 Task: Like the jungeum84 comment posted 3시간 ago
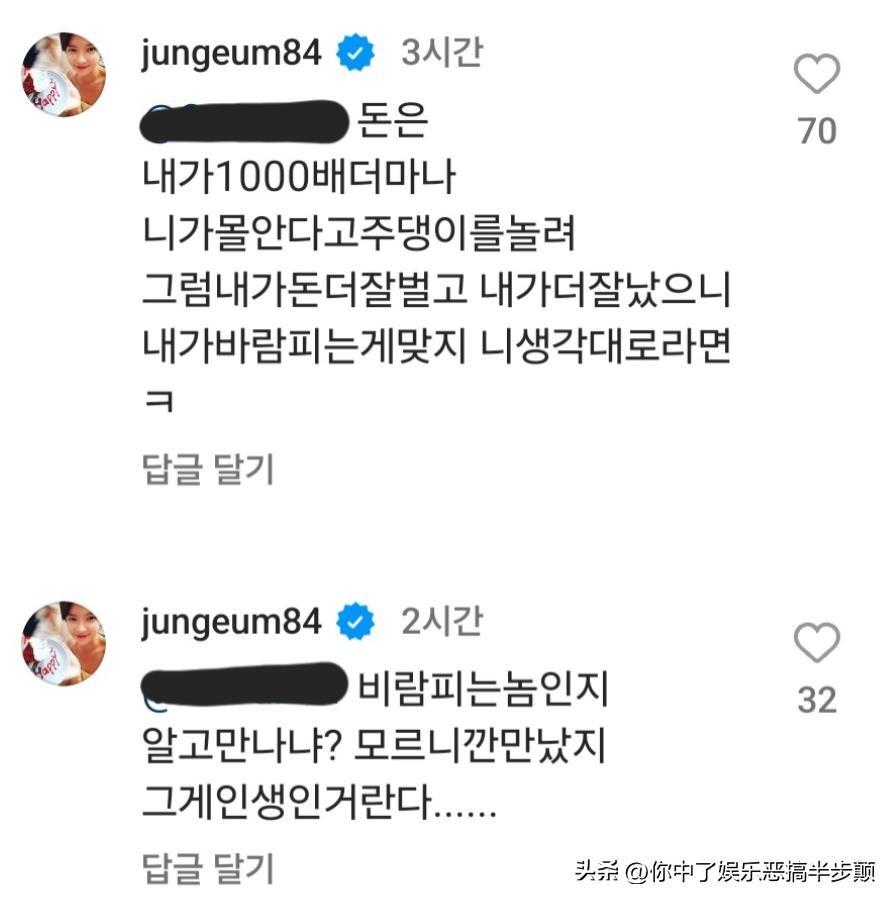click(x=816, y=75)
